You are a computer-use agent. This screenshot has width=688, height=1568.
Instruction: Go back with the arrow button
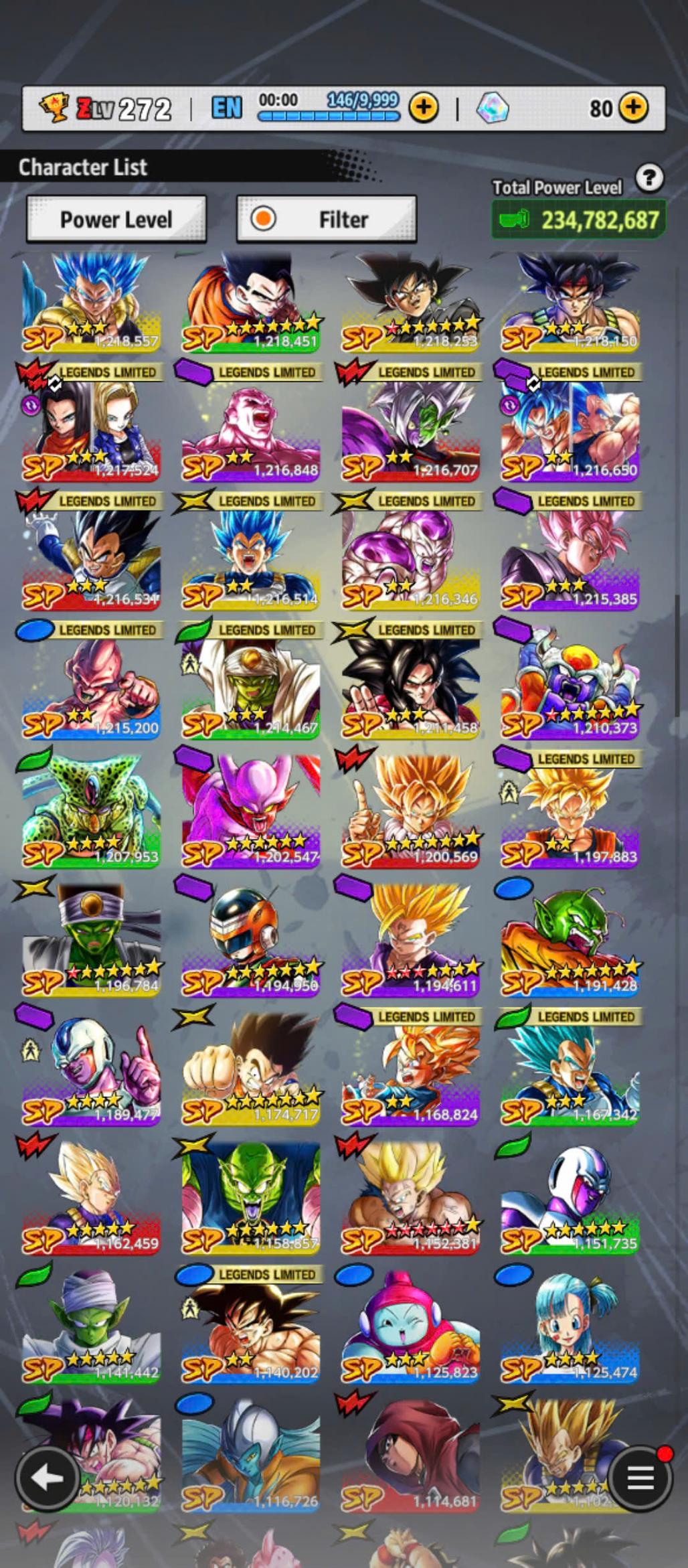[47, 1477]
